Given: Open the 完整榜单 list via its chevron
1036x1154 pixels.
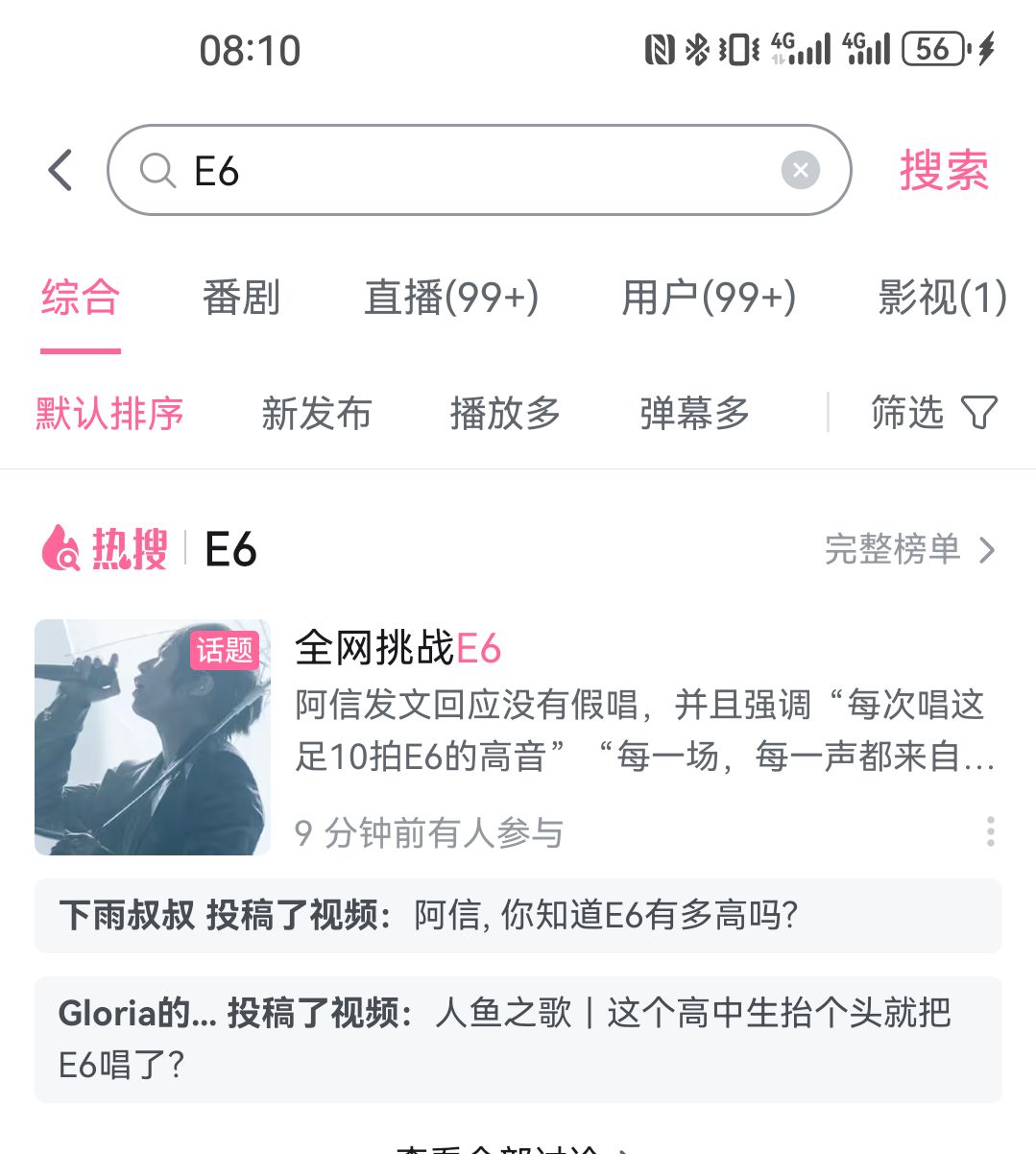Looking at the screenshot, I should coord(988,550).
